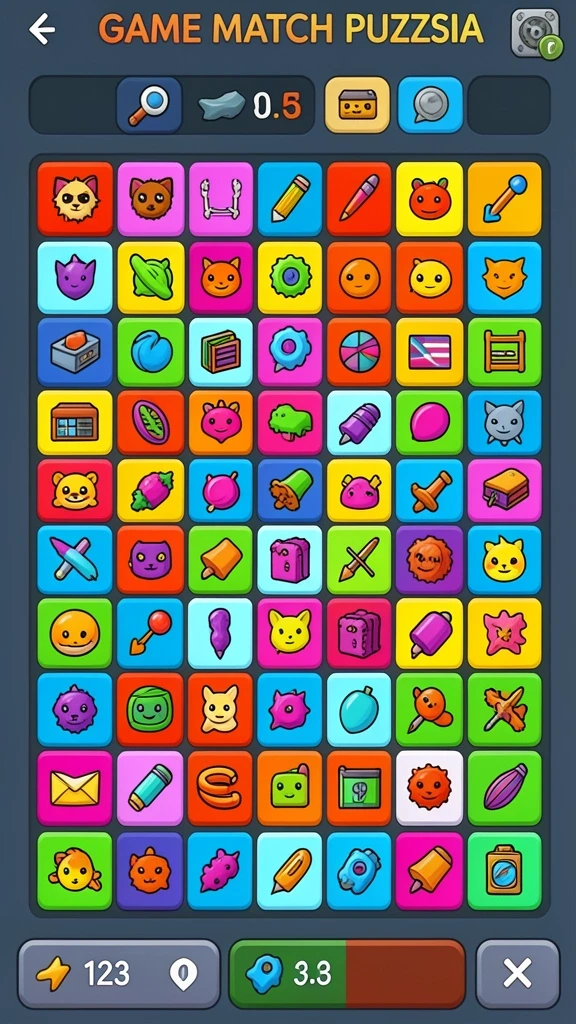Viewport: 576px width, 1024px height.
Task: Pick the yellow pencil on blue tile
Action: [x=289, y=199]
